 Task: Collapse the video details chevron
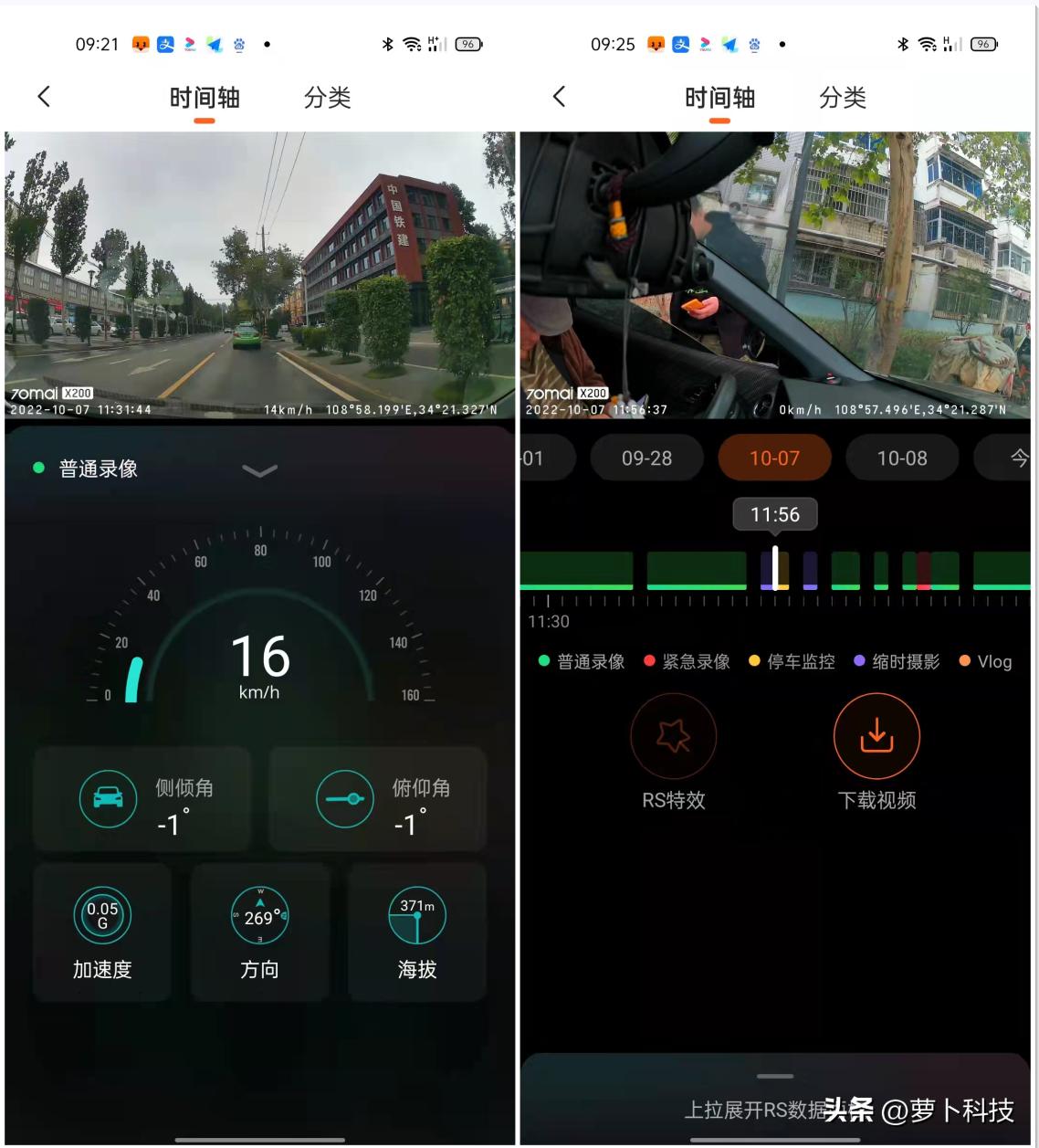click(260, 471)
